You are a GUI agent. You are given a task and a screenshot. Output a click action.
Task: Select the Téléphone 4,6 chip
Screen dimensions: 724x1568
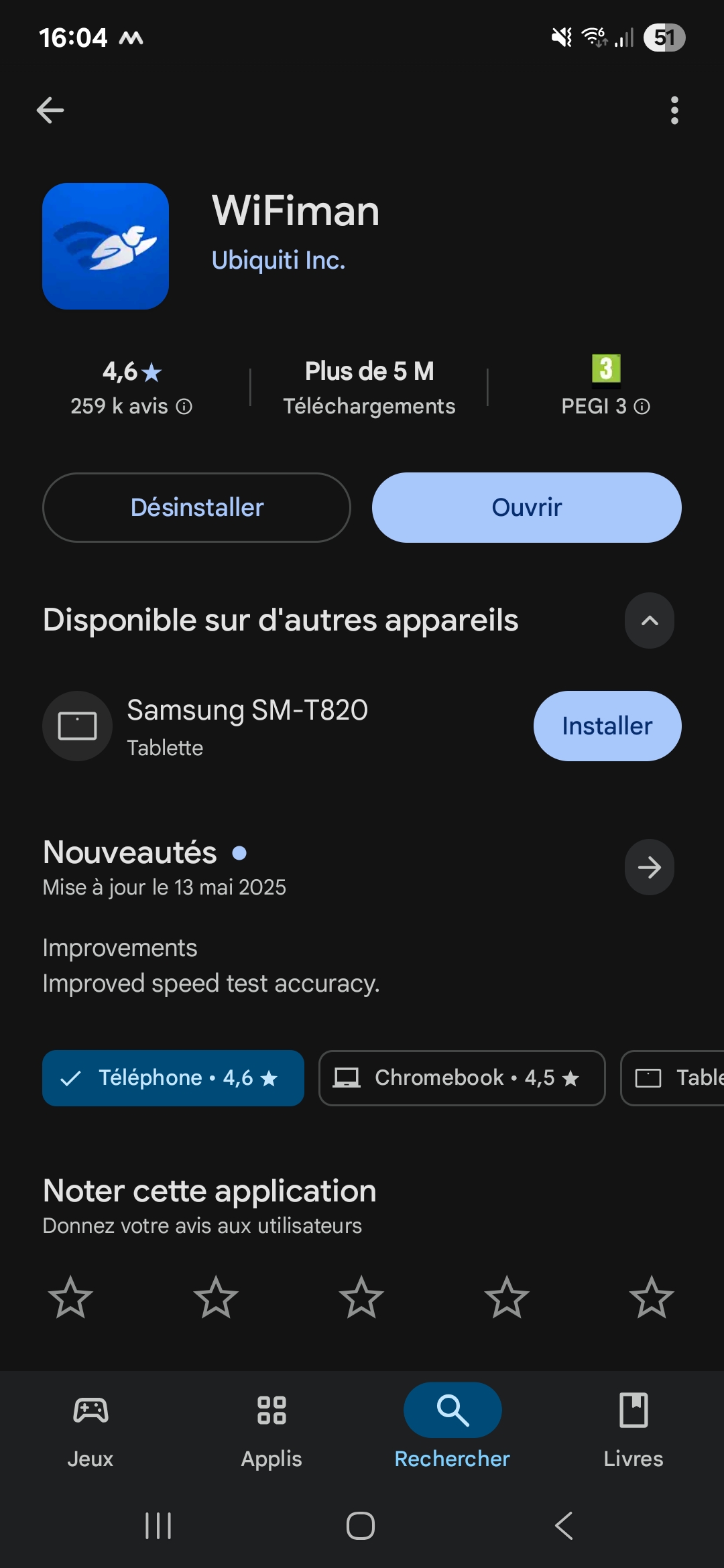[173, 1078]
